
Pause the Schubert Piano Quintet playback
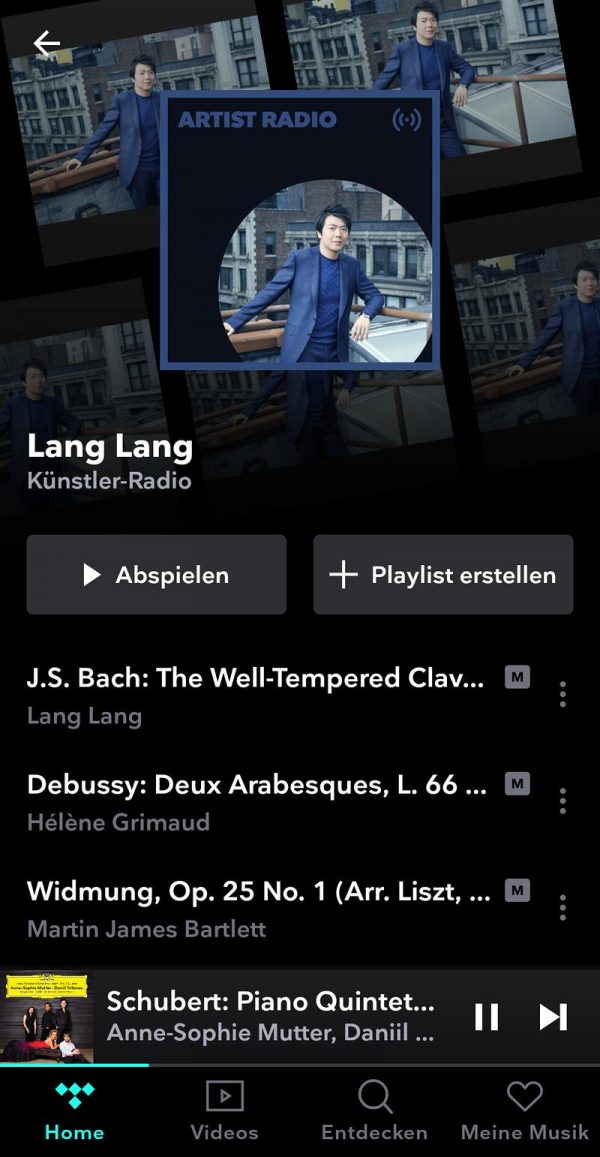[x=487, y=1017]
